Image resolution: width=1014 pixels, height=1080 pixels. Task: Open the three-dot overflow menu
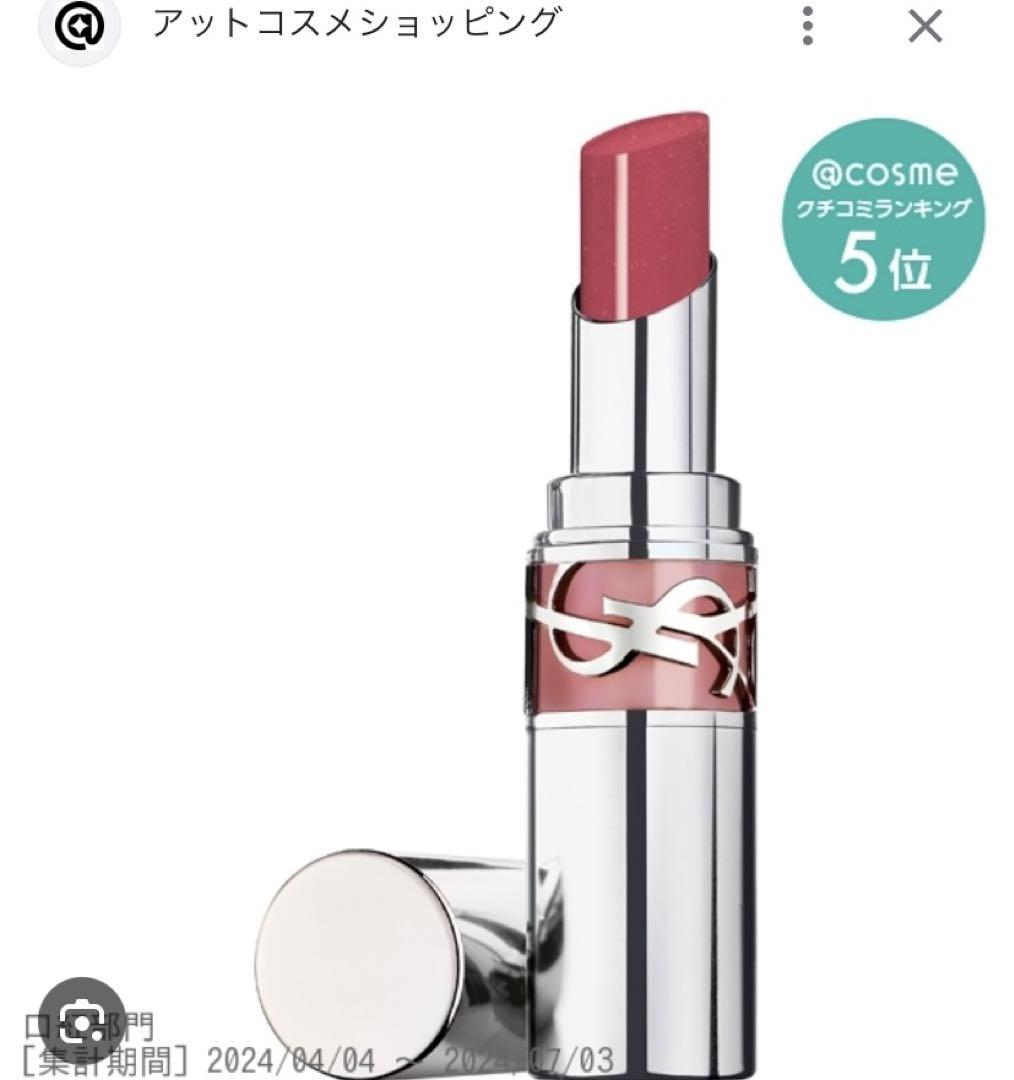pyautogui.click(x=808, y=27)
